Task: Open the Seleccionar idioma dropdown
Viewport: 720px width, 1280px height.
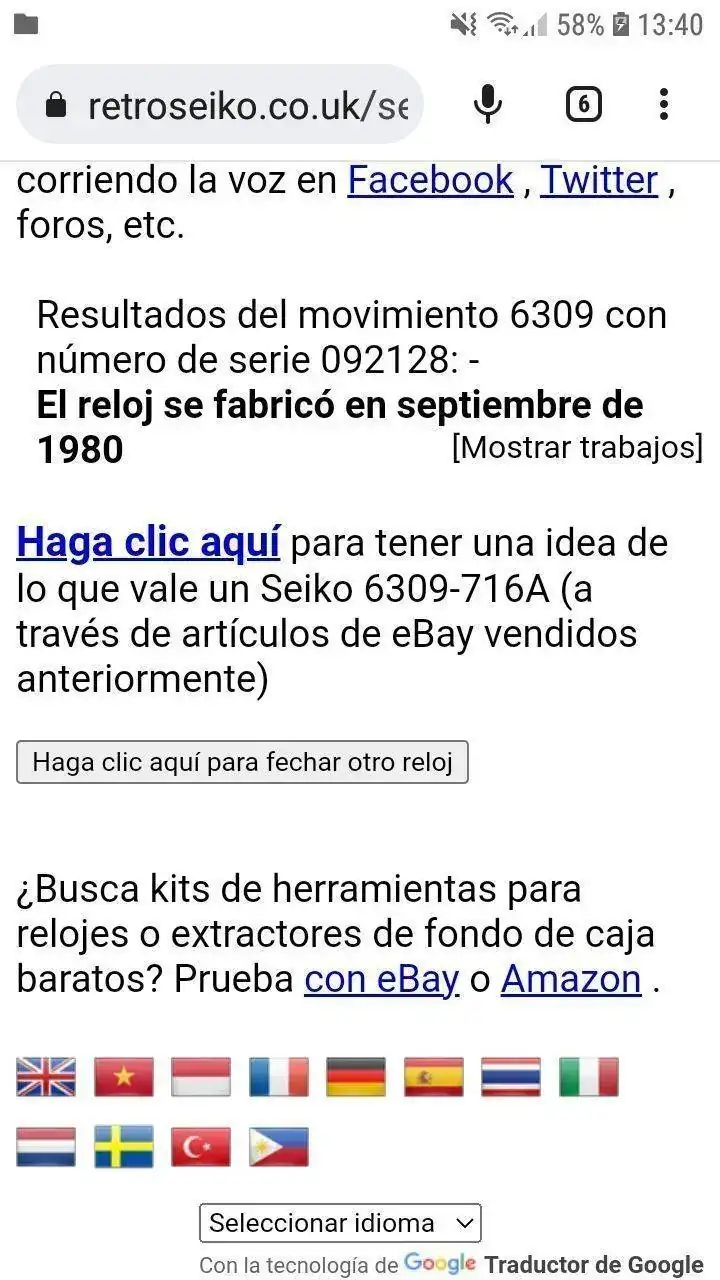Action: point(340,1223)
